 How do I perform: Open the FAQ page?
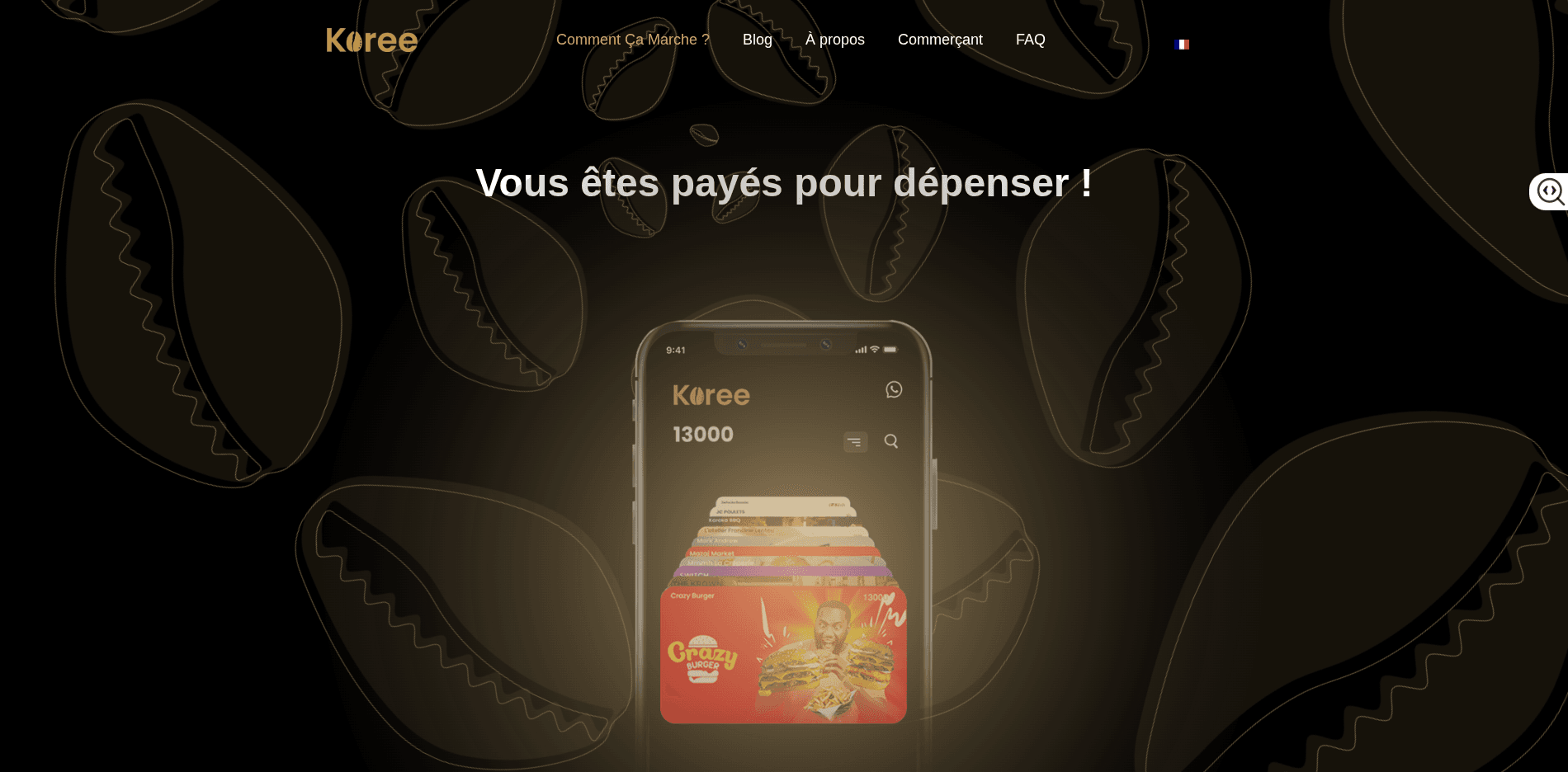point(1031,40)
